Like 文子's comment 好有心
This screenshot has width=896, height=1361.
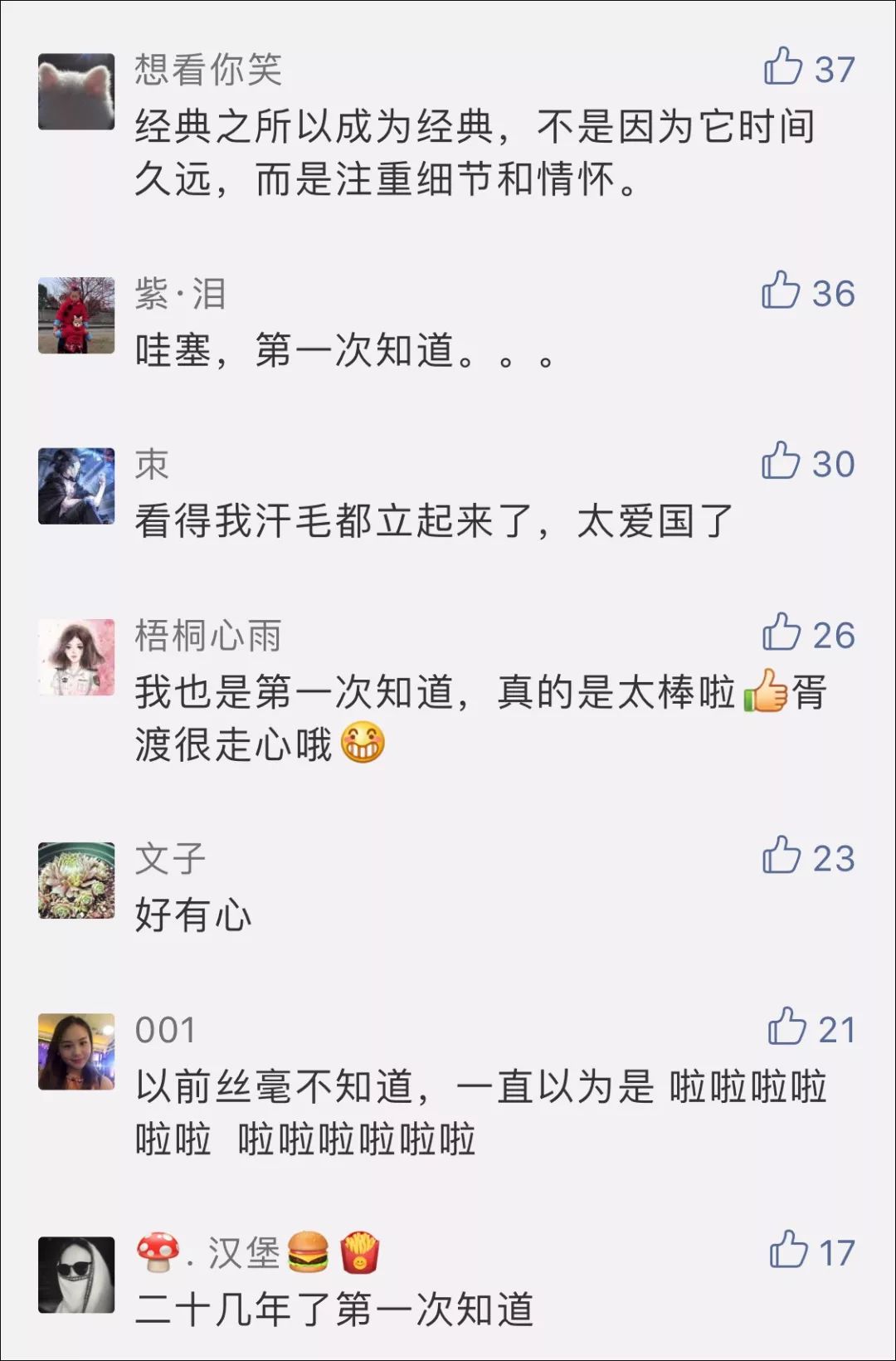tap(782, 856)
